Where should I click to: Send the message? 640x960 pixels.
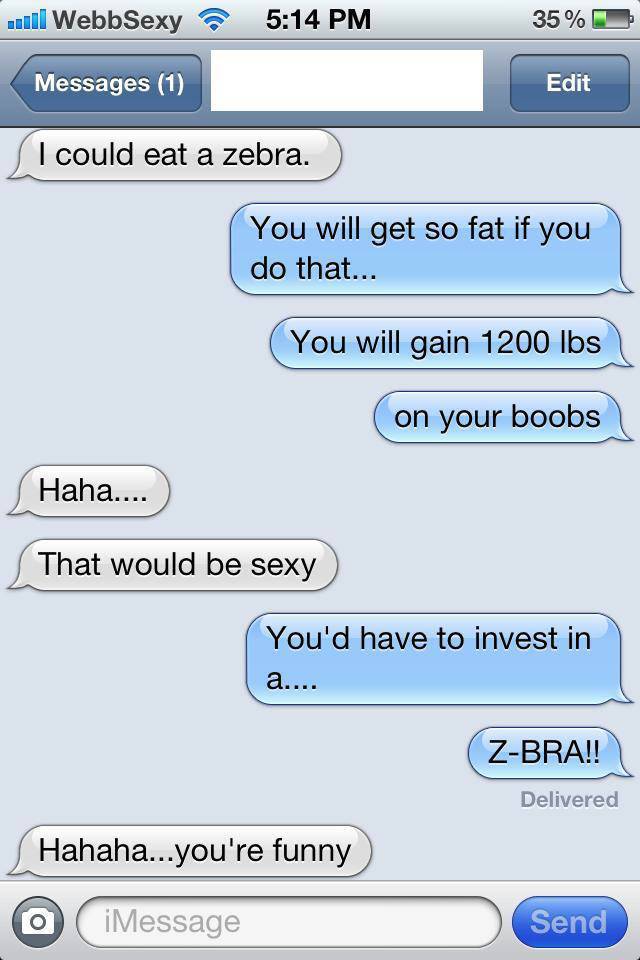[568, 921]
